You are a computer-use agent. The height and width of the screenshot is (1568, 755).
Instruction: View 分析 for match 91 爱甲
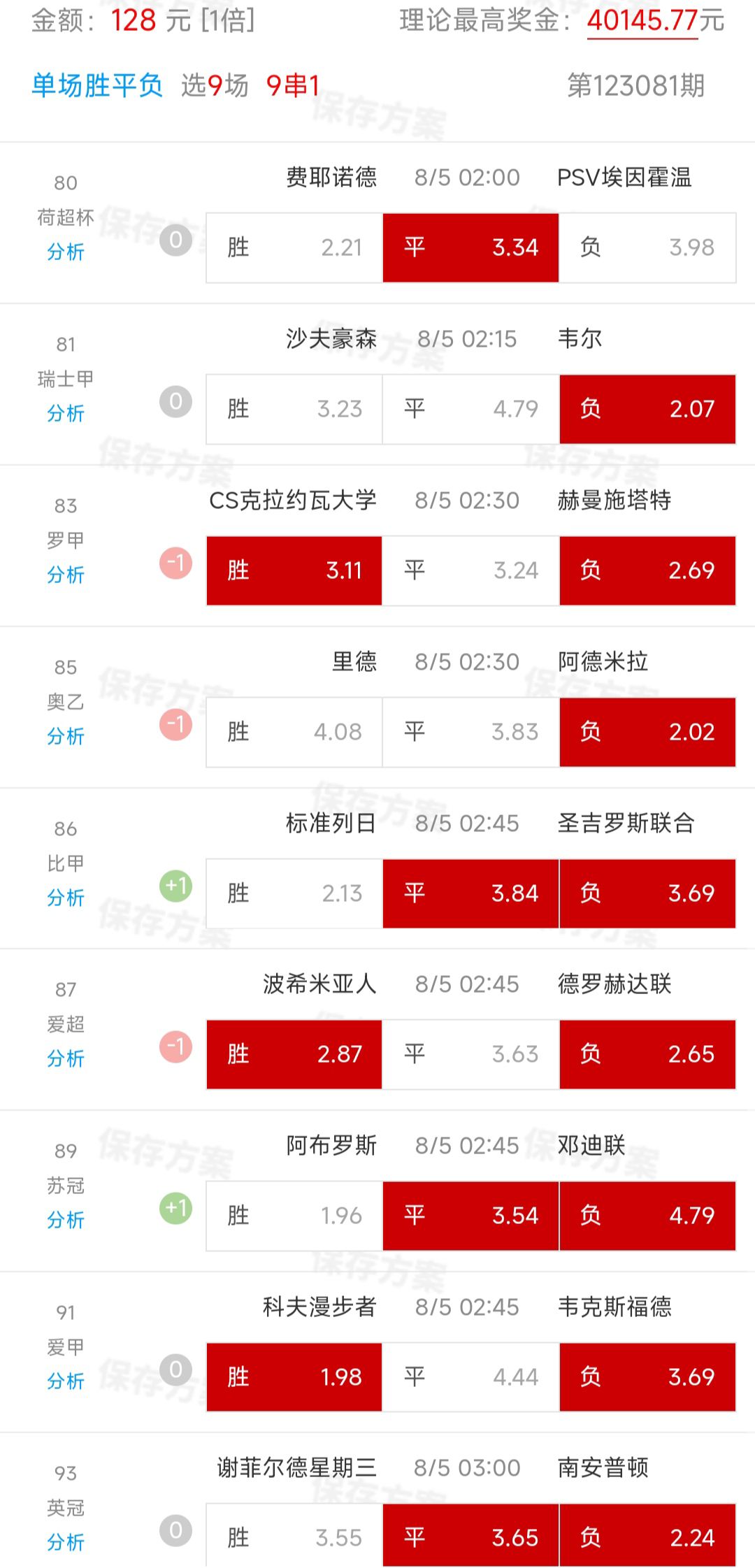(66, 1381)
